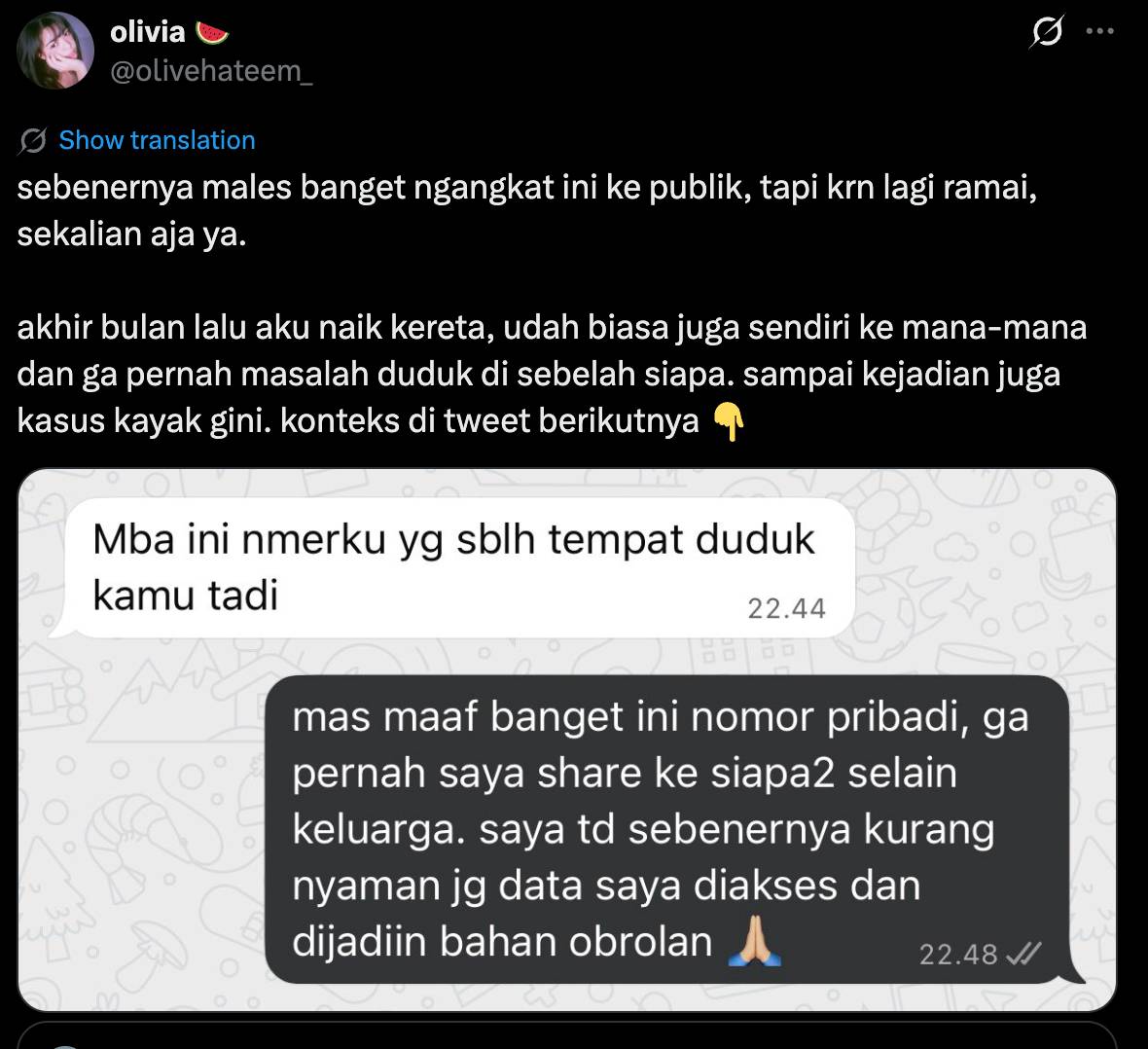Open the @olivehateem_ profile link

(211, 72)
